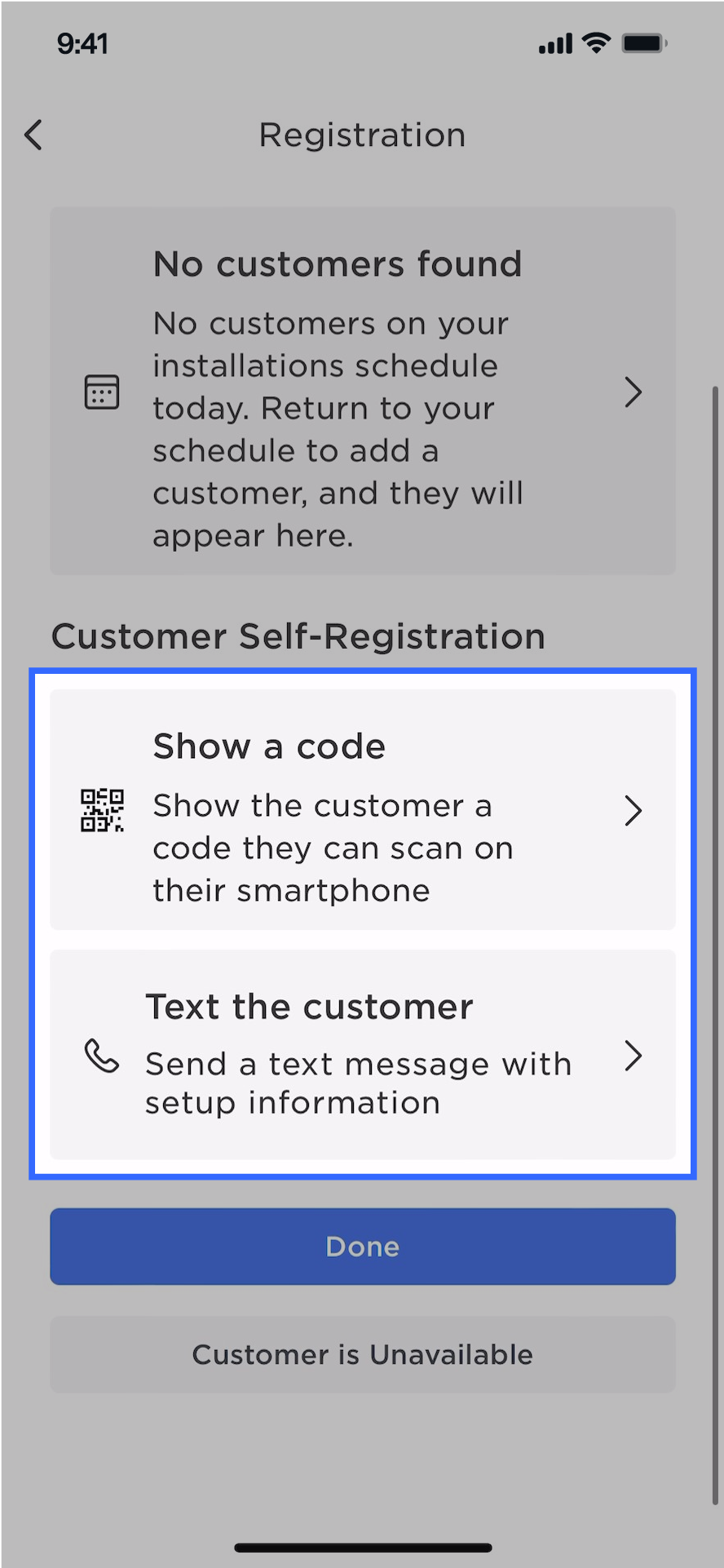Choose Customer is Unavailable
The image size is (724, 1568).
[x=363, y=1354]
